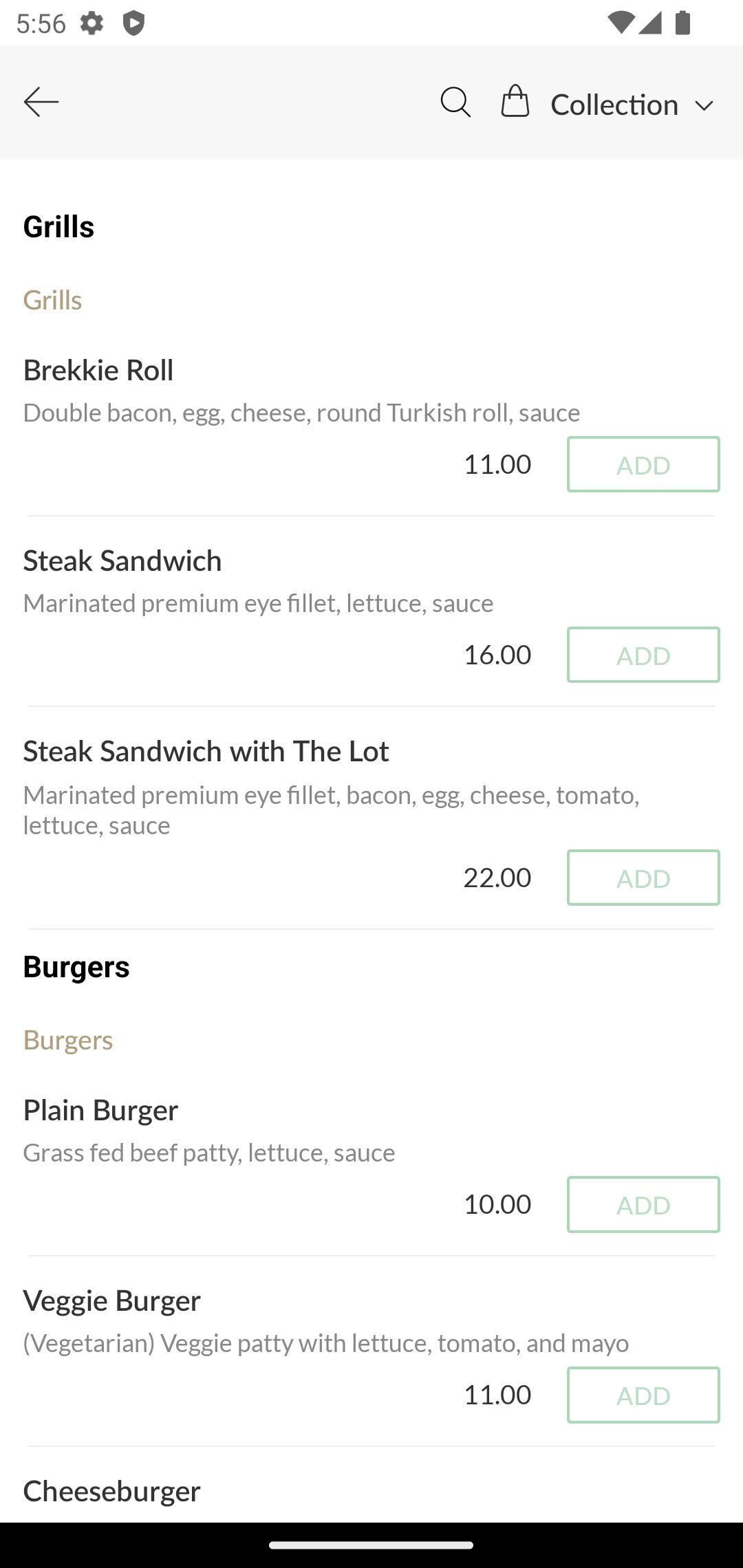Add Plain Burger to order
The width and height of the screenshot is (743, 1568).
point(643,1204)
